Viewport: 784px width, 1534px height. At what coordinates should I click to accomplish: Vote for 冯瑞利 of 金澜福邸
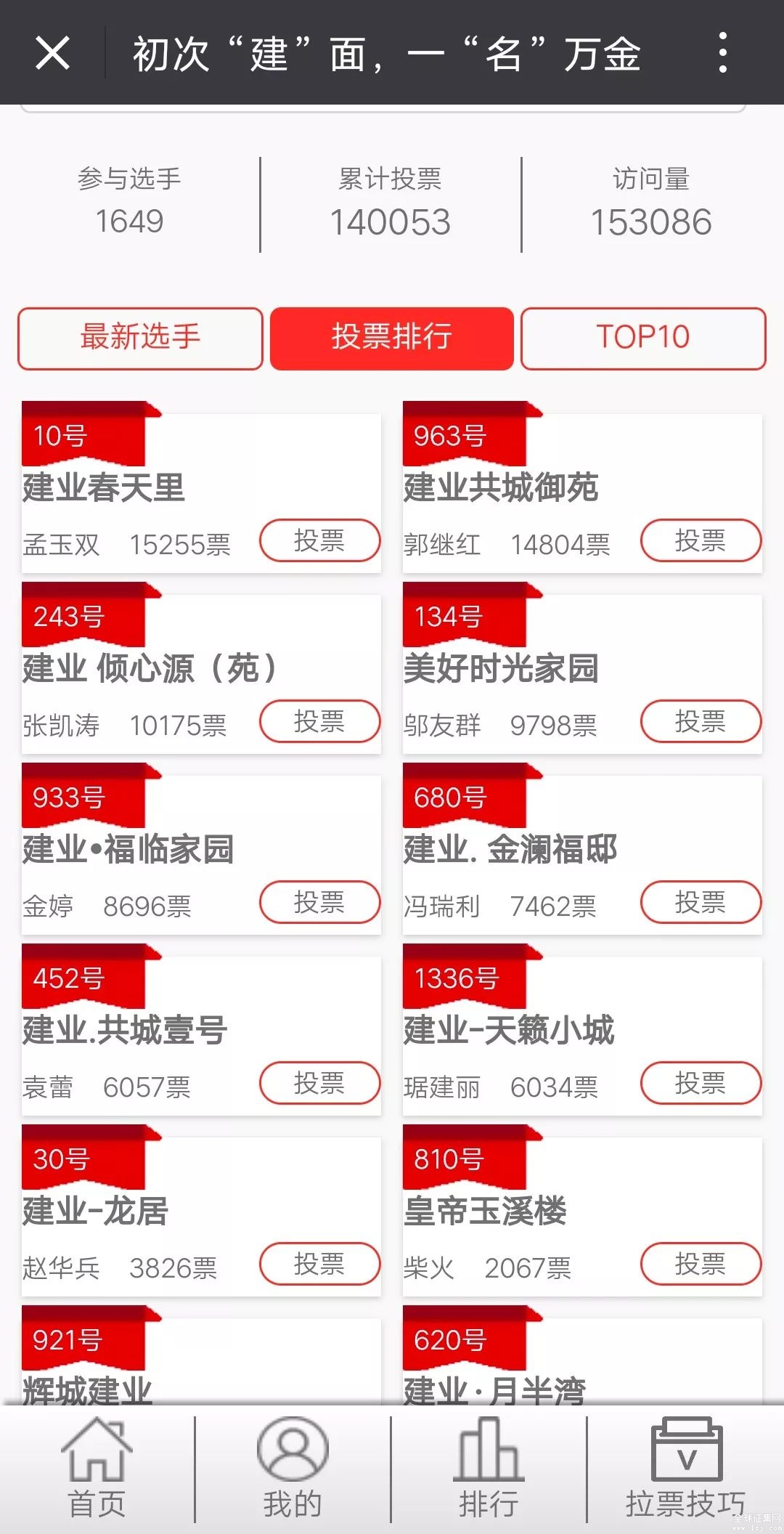tap(701, 902)
